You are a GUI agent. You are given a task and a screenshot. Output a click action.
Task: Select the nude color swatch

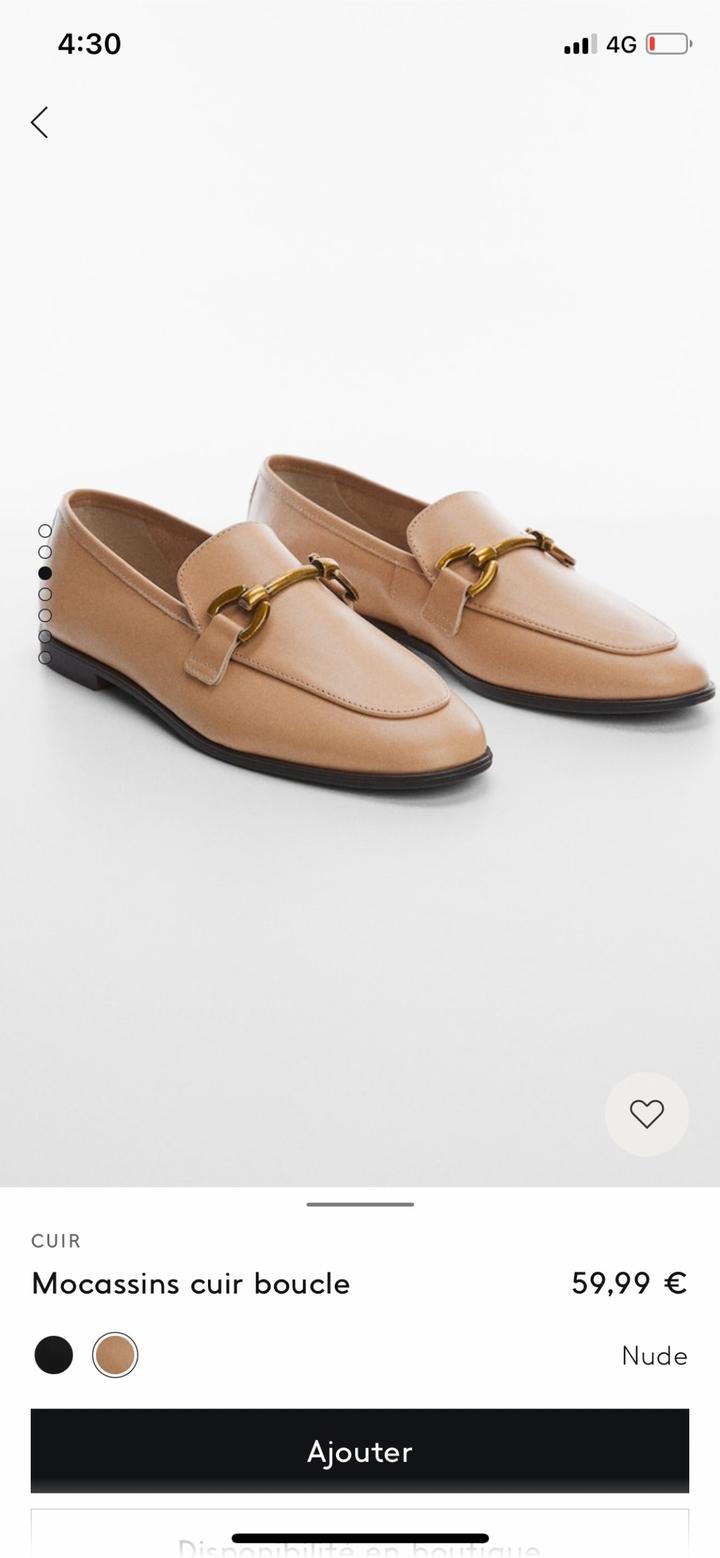(x=115, y=1355)
